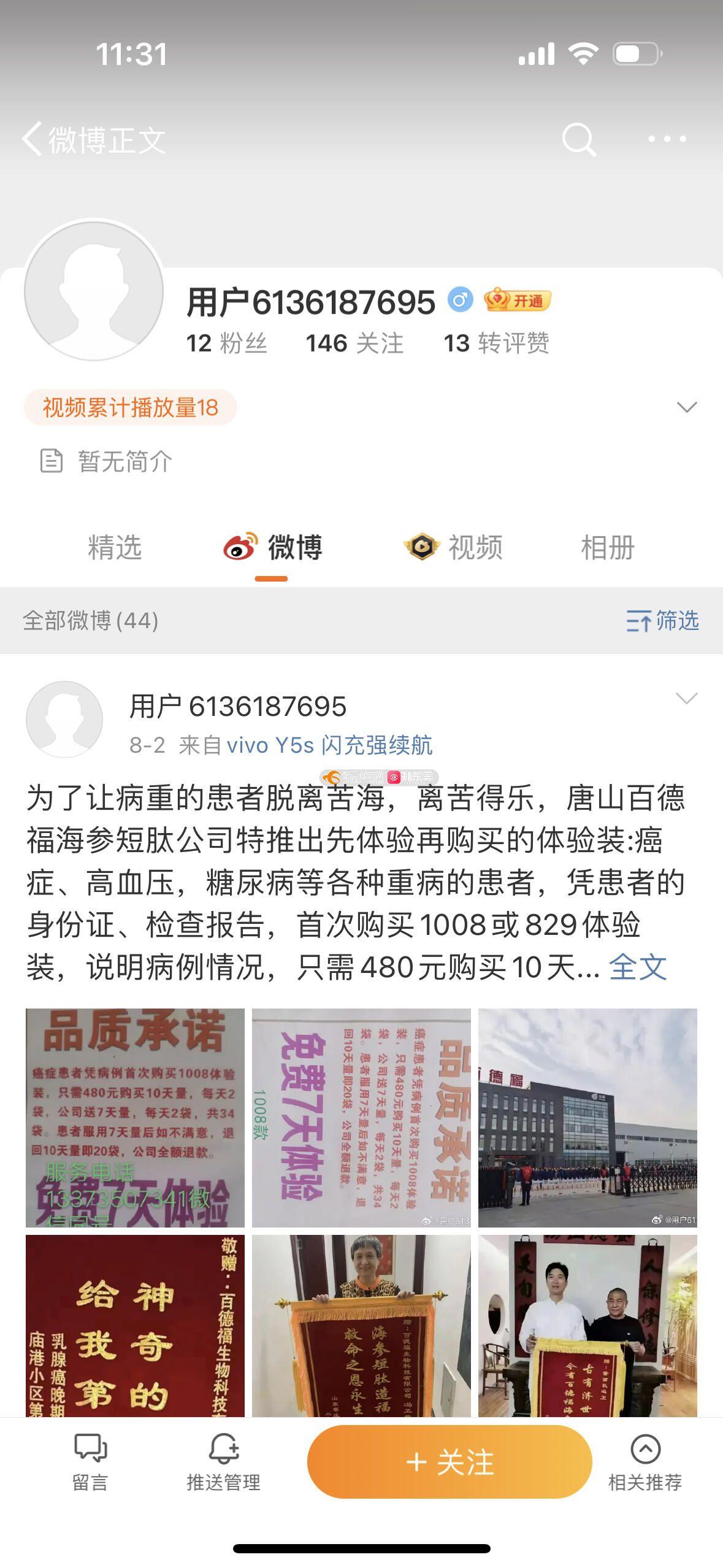
Task: Tap the profile avatar picture
Action: (94, 291)
